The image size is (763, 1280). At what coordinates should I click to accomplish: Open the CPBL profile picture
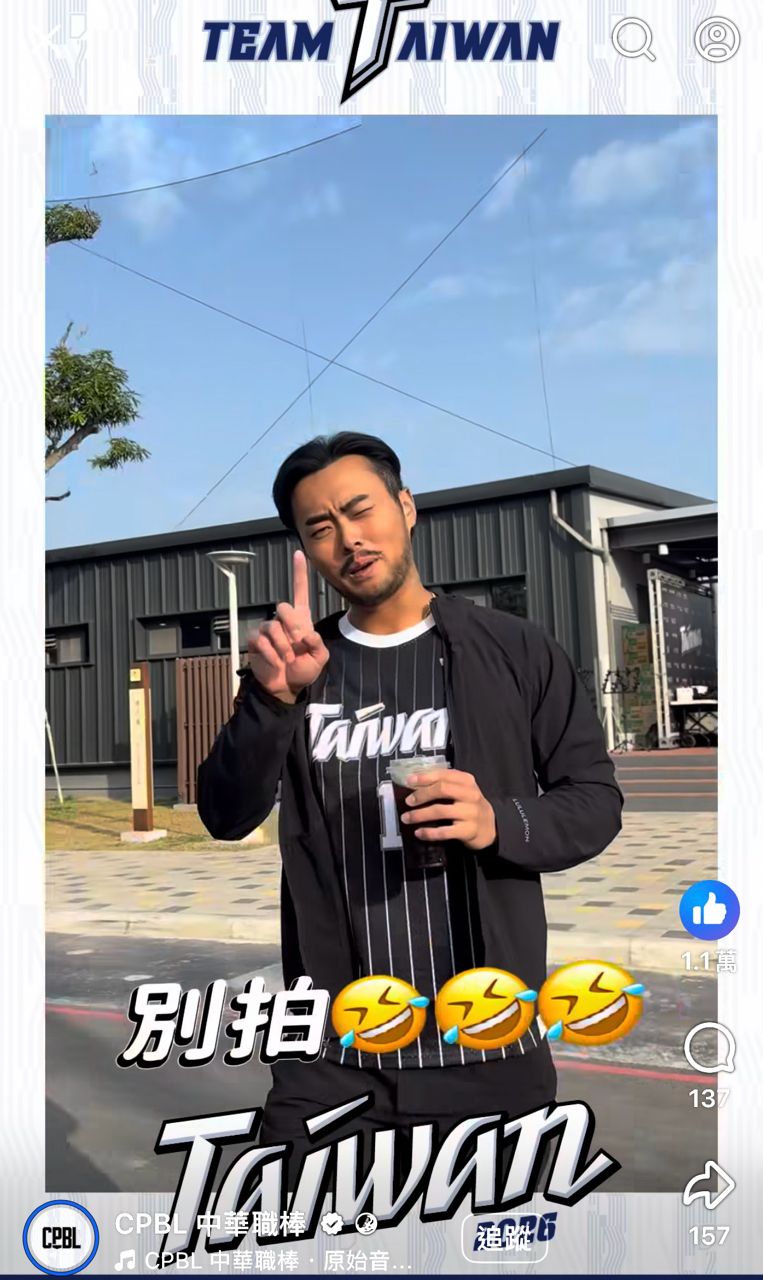click(61, 1237)
